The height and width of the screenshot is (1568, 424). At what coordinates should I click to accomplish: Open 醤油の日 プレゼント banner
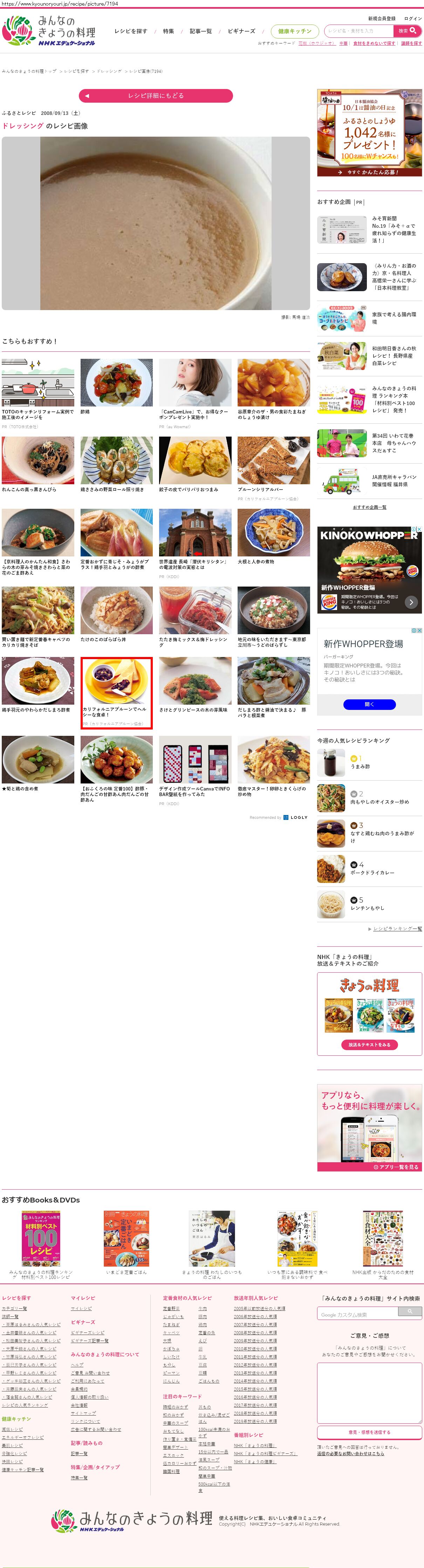click(x=369, y=133)
